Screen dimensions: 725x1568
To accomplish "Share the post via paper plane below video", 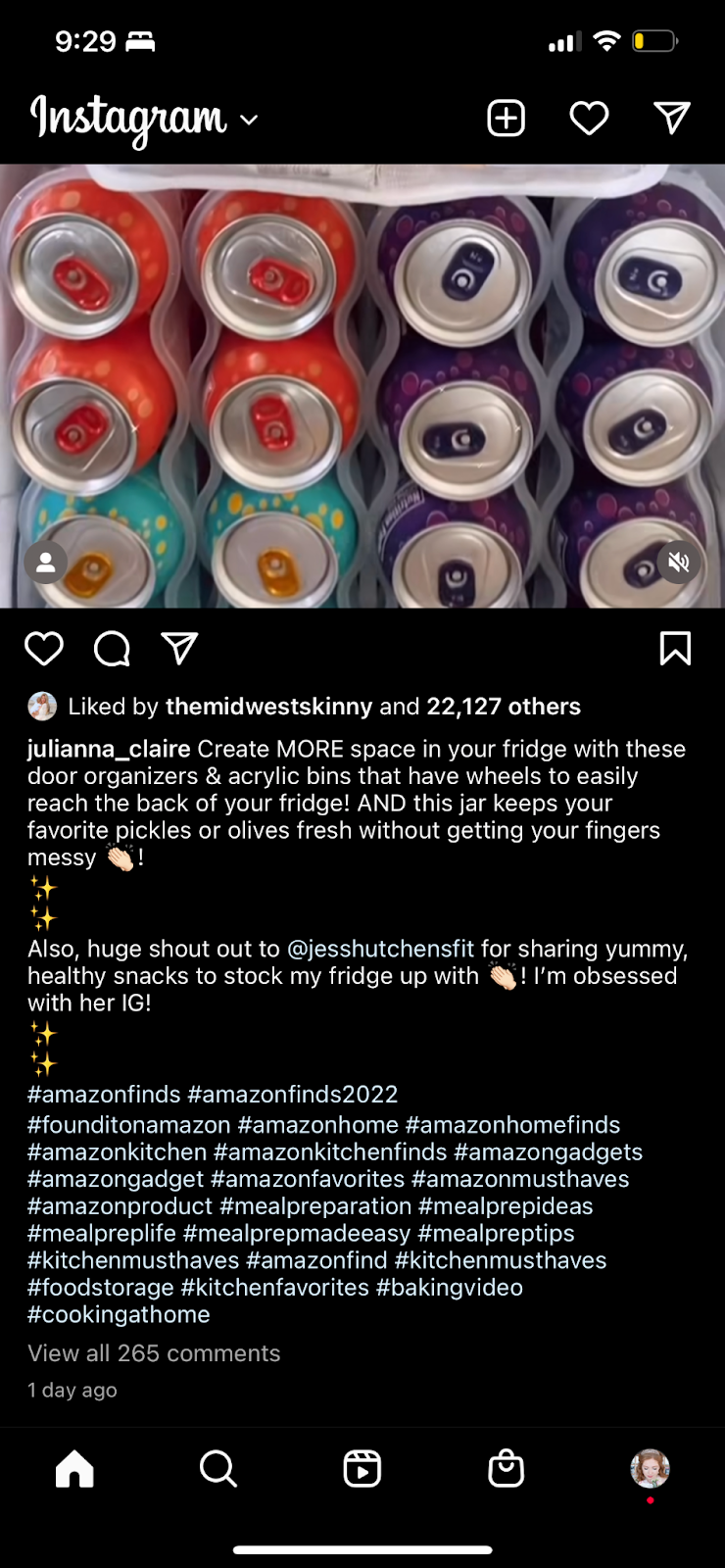I will (179, 649).
